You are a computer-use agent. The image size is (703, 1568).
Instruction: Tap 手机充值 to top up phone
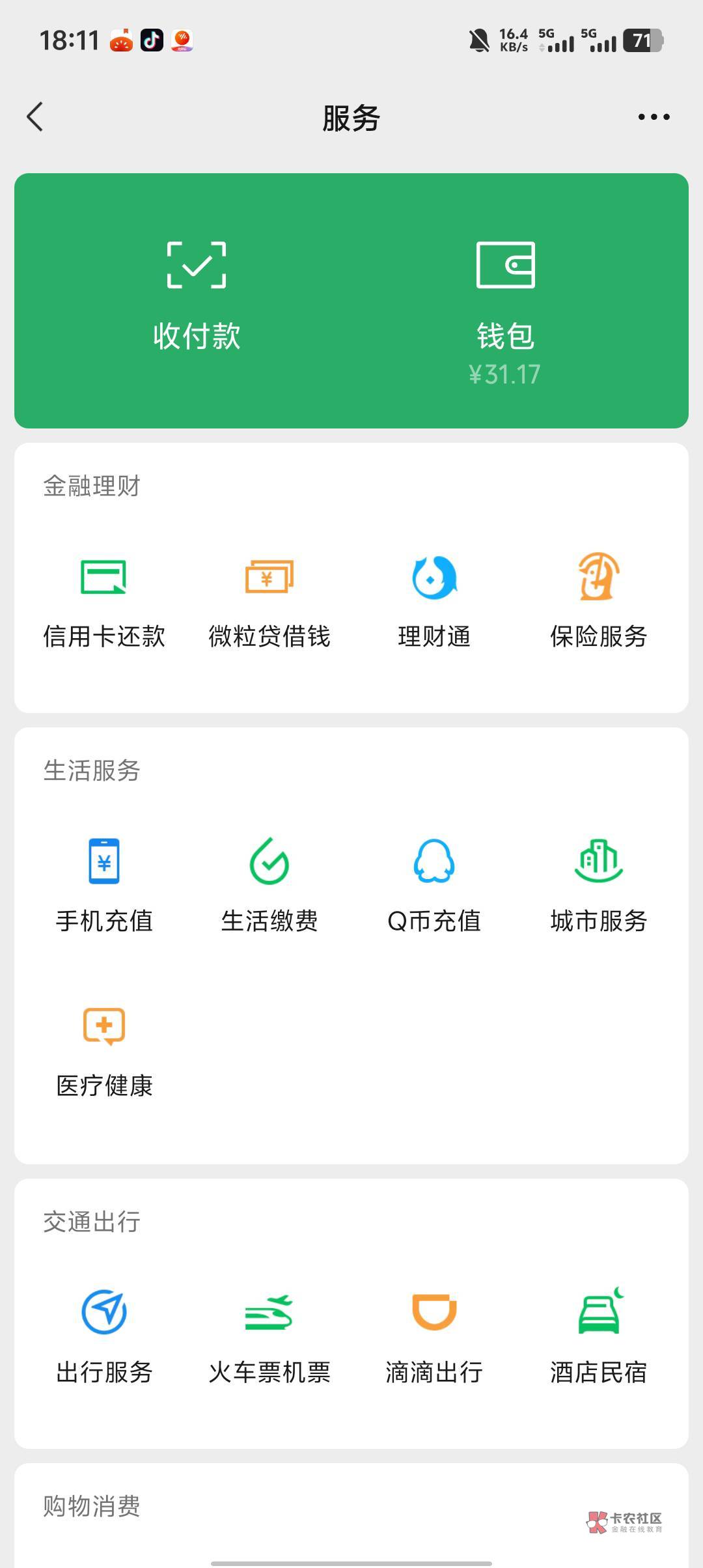click(x=104, y=886)
